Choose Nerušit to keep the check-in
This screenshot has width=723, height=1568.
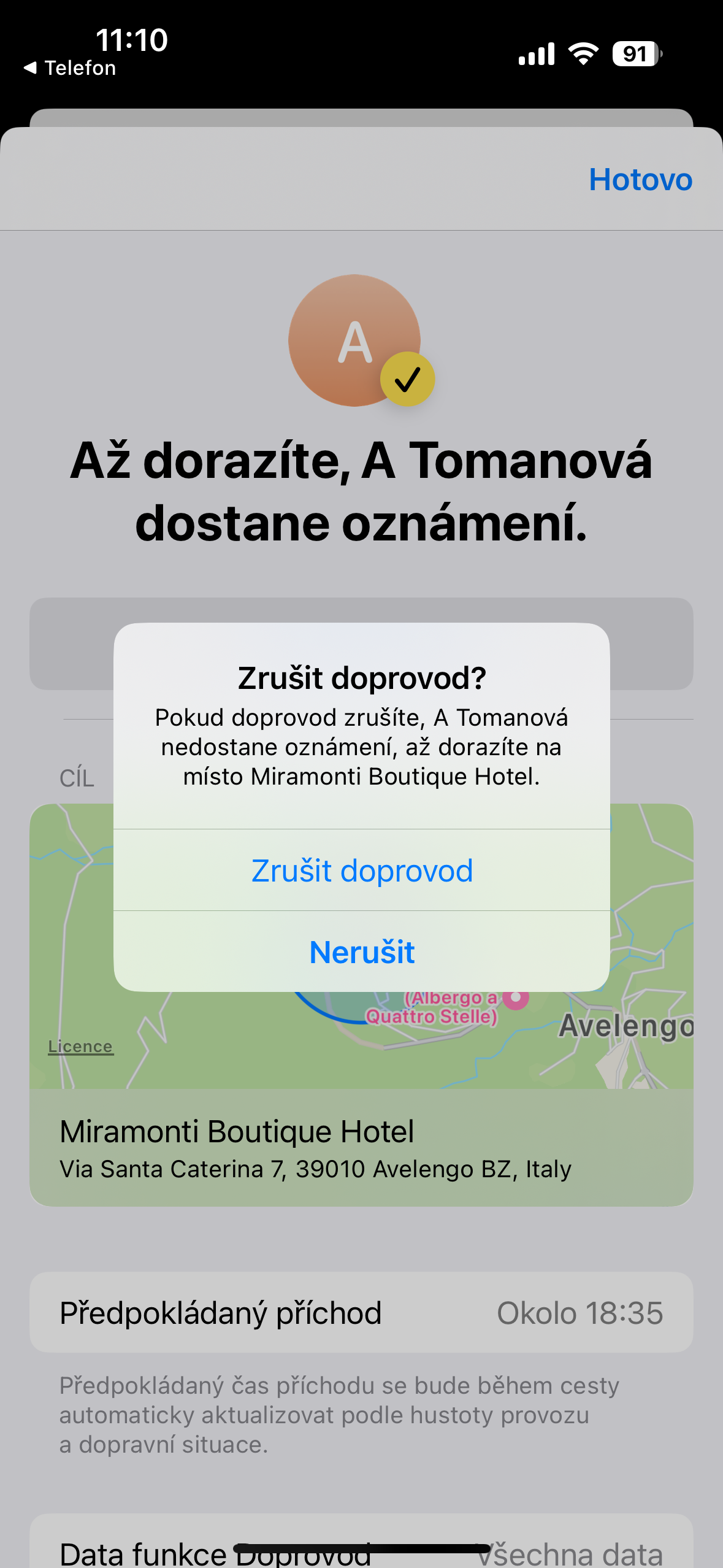tap(362, 952)
